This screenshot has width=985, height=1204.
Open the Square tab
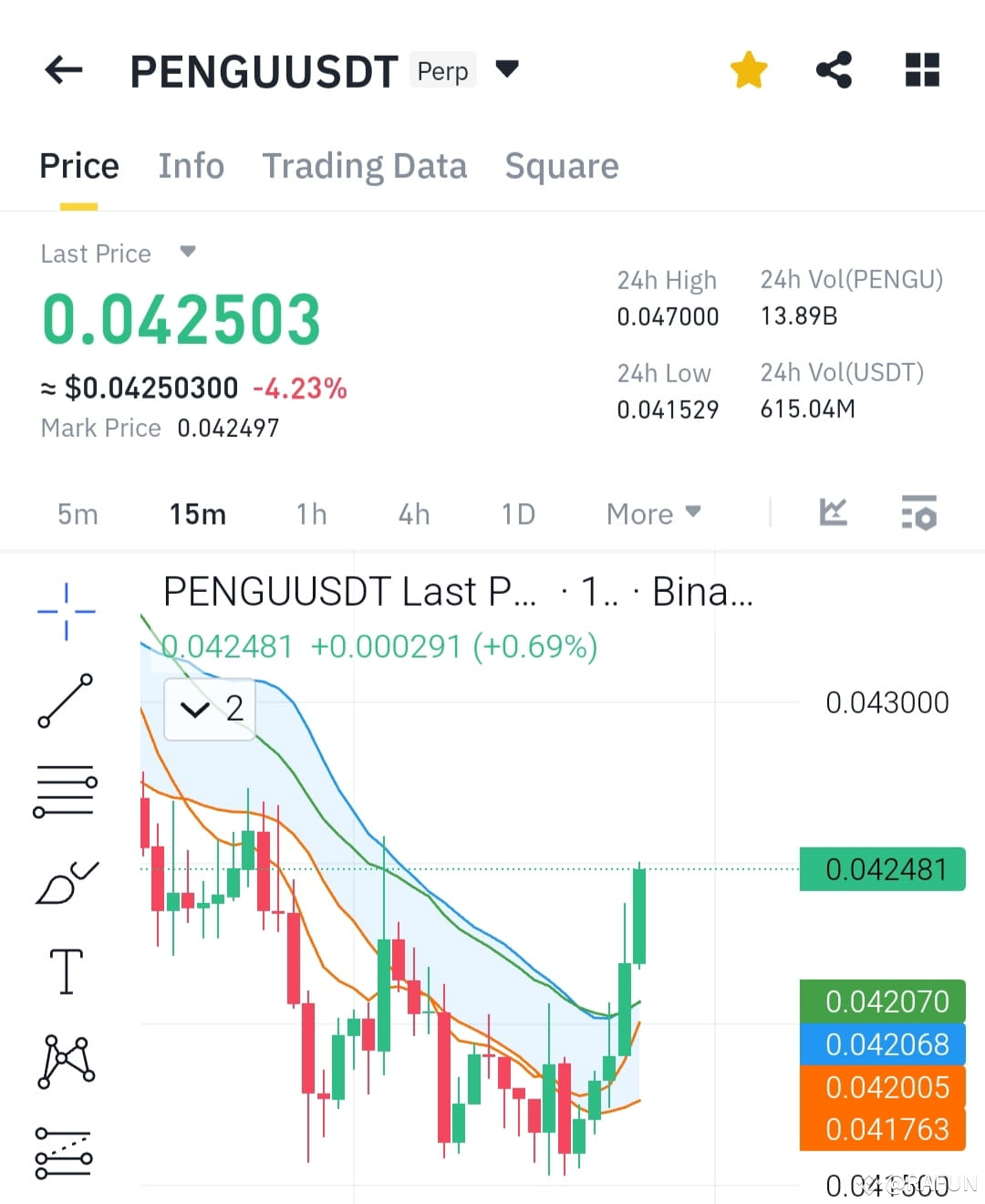(x=562, y=166)
